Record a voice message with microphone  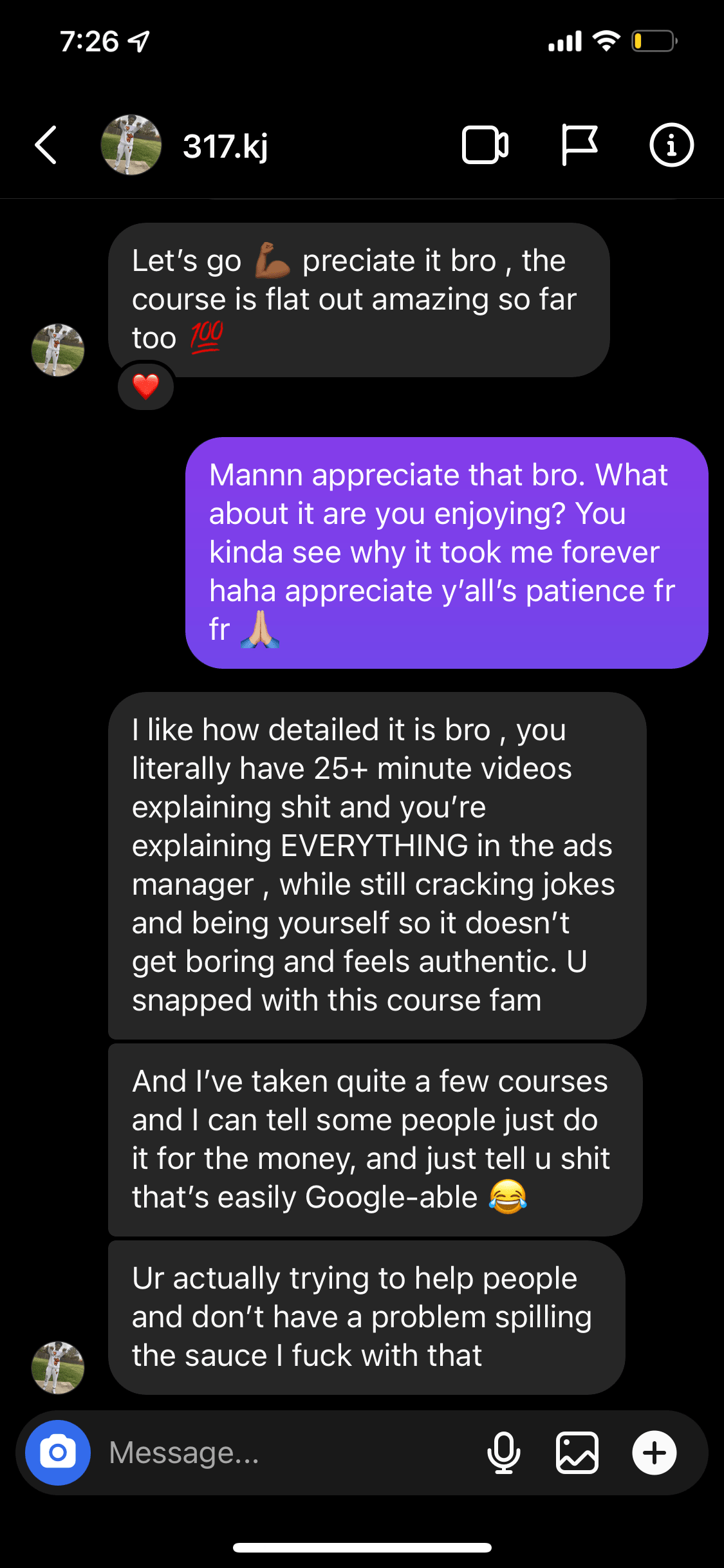(x=503, y=1453)
